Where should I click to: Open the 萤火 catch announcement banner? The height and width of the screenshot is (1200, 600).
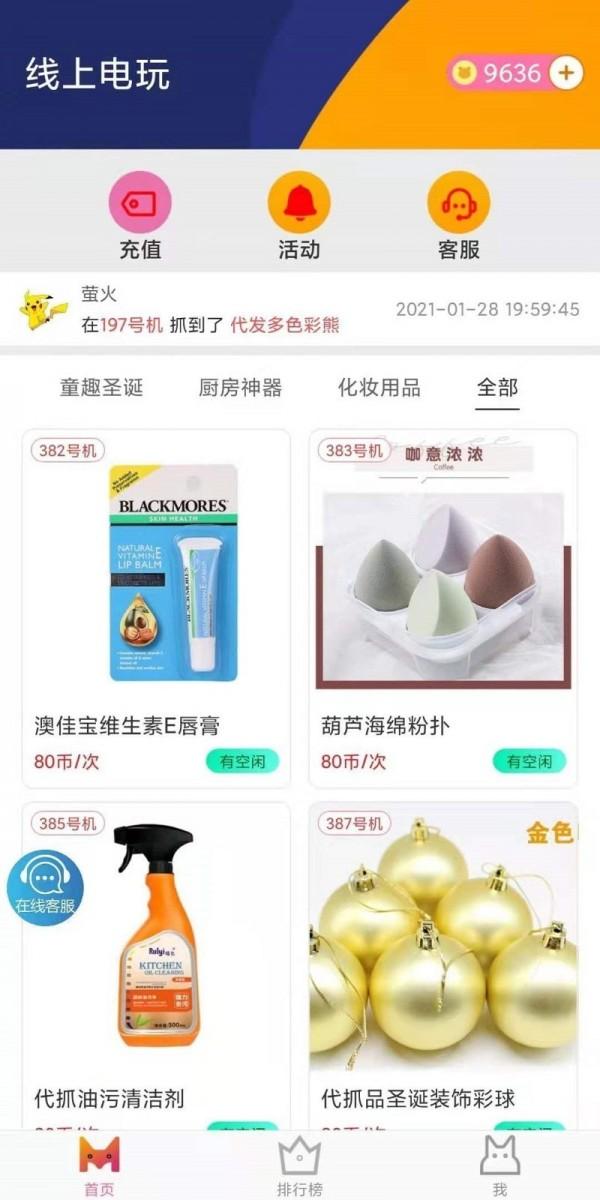(x=300, y=310)
